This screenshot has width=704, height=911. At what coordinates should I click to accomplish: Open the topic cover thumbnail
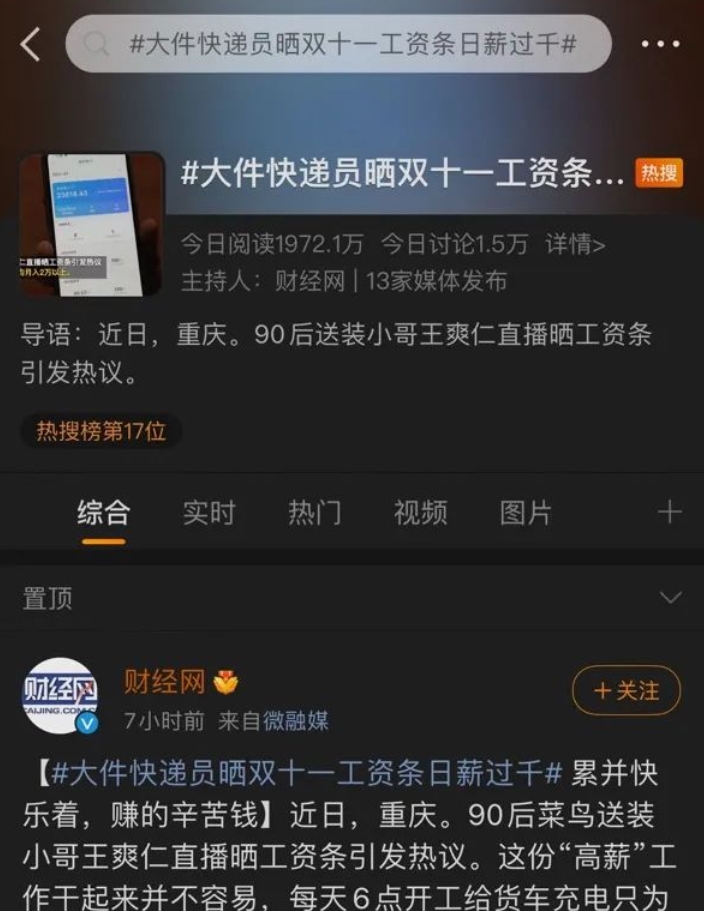click(91, 224)
